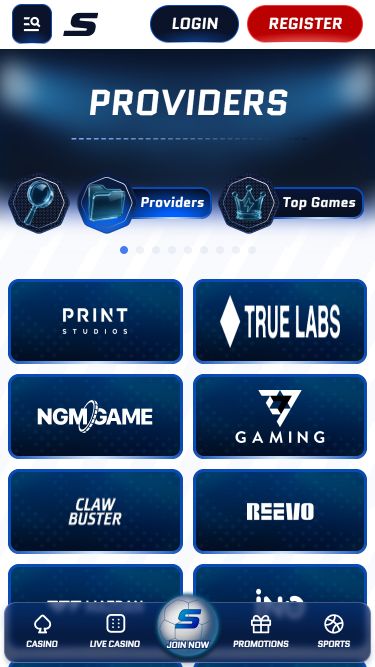
Task: Open the magnifying glass search category
Action: tap(39, 203)
